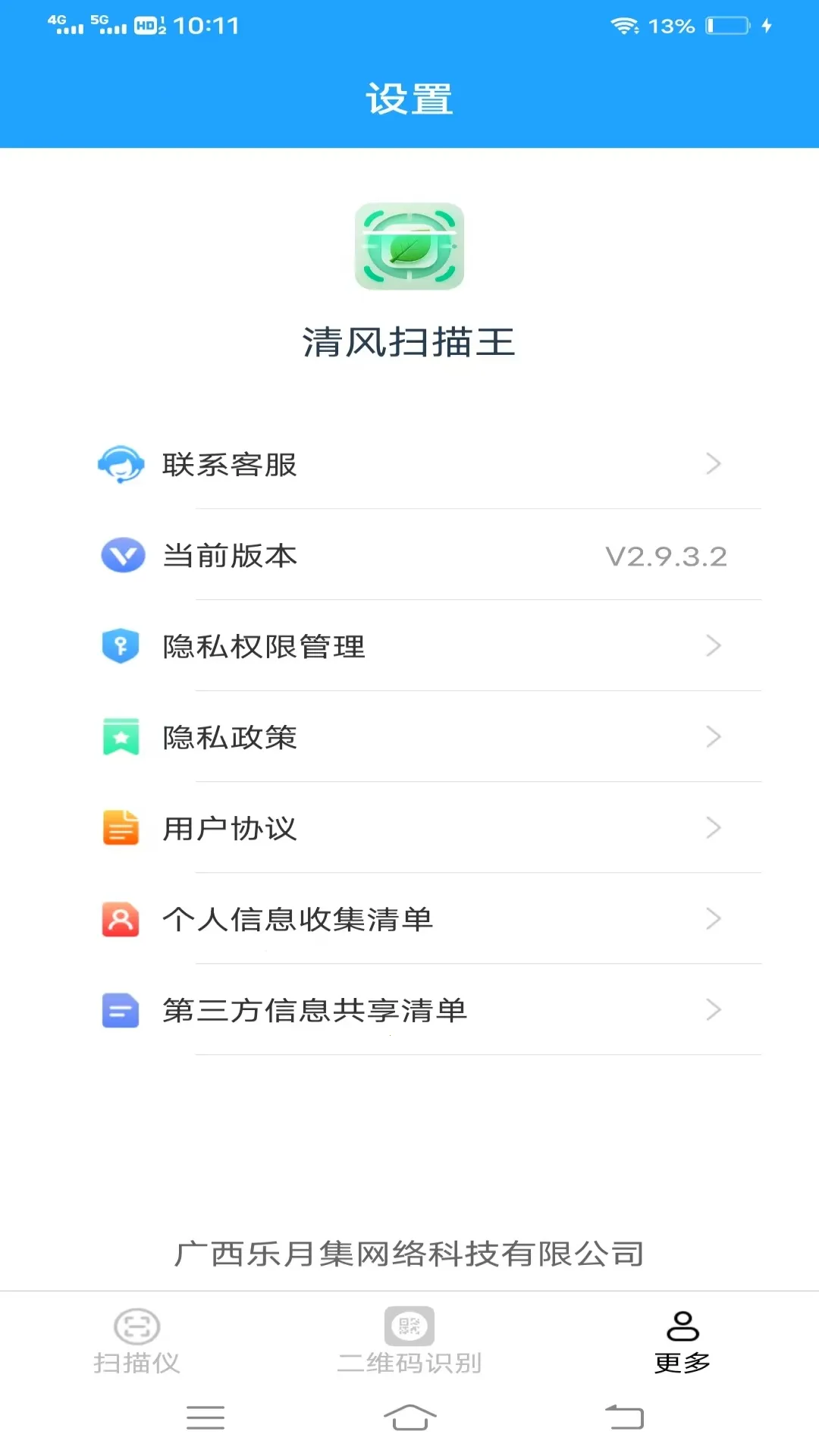Expand the 隐私权限管理 row chevron
Screen dimensions: 819x1456
pyautogui.click(x=713, y=646)
